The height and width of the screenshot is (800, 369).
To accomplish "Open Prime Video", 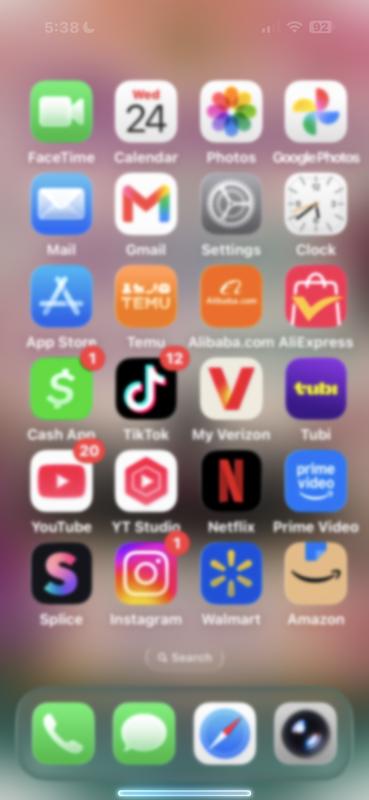I will coord(315,481).
